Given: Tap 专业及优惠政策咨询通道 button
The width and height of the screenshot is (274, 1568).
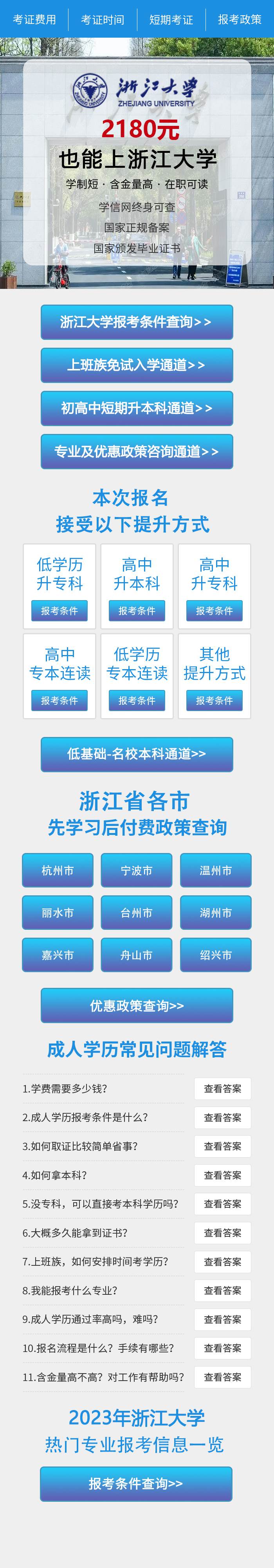Looking at the screenshot, I should 137,452.
